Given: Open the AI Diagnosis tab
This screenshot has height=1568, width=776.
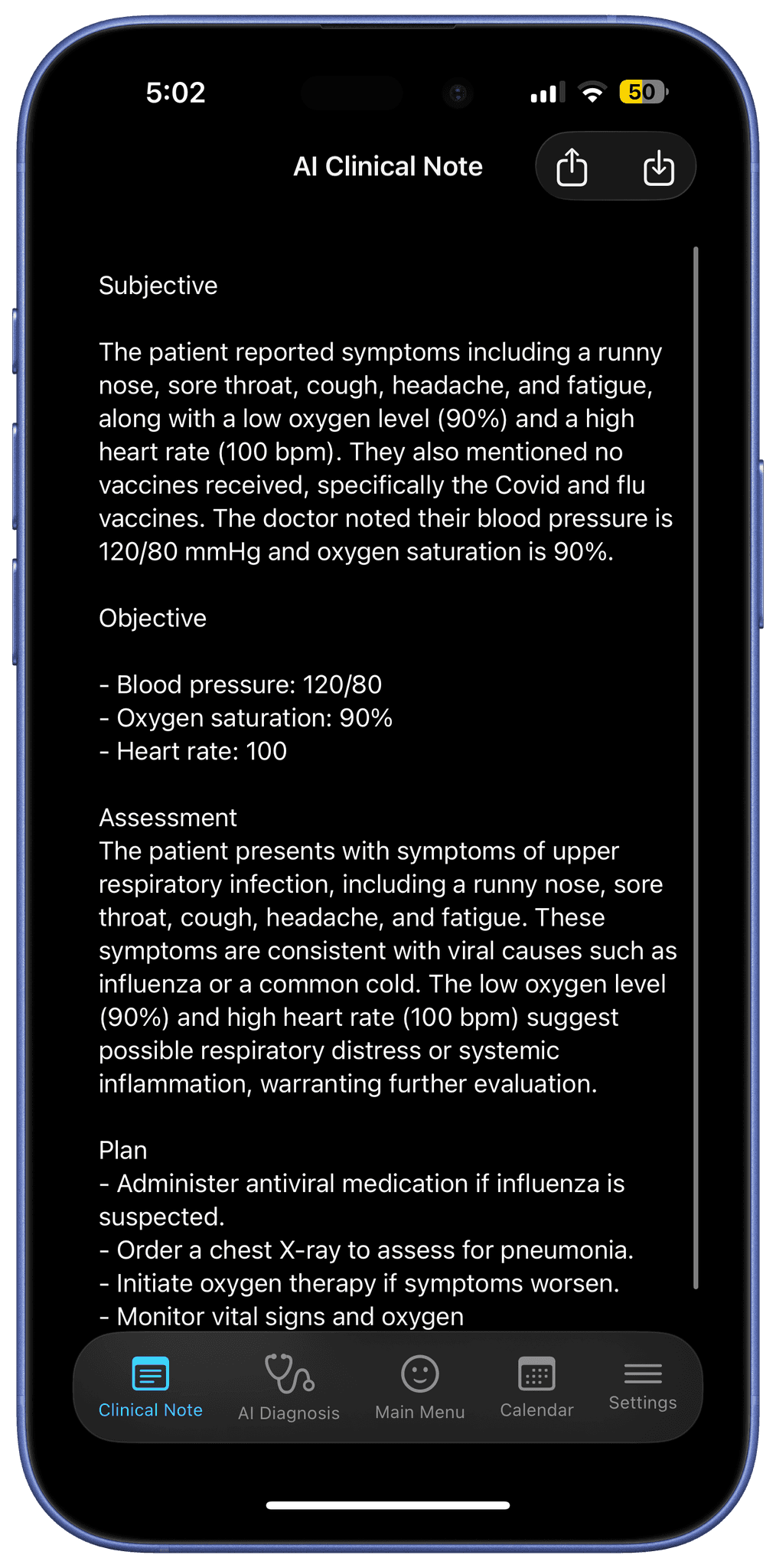Looking at the screenshot, I should [x=289, y=1387].
